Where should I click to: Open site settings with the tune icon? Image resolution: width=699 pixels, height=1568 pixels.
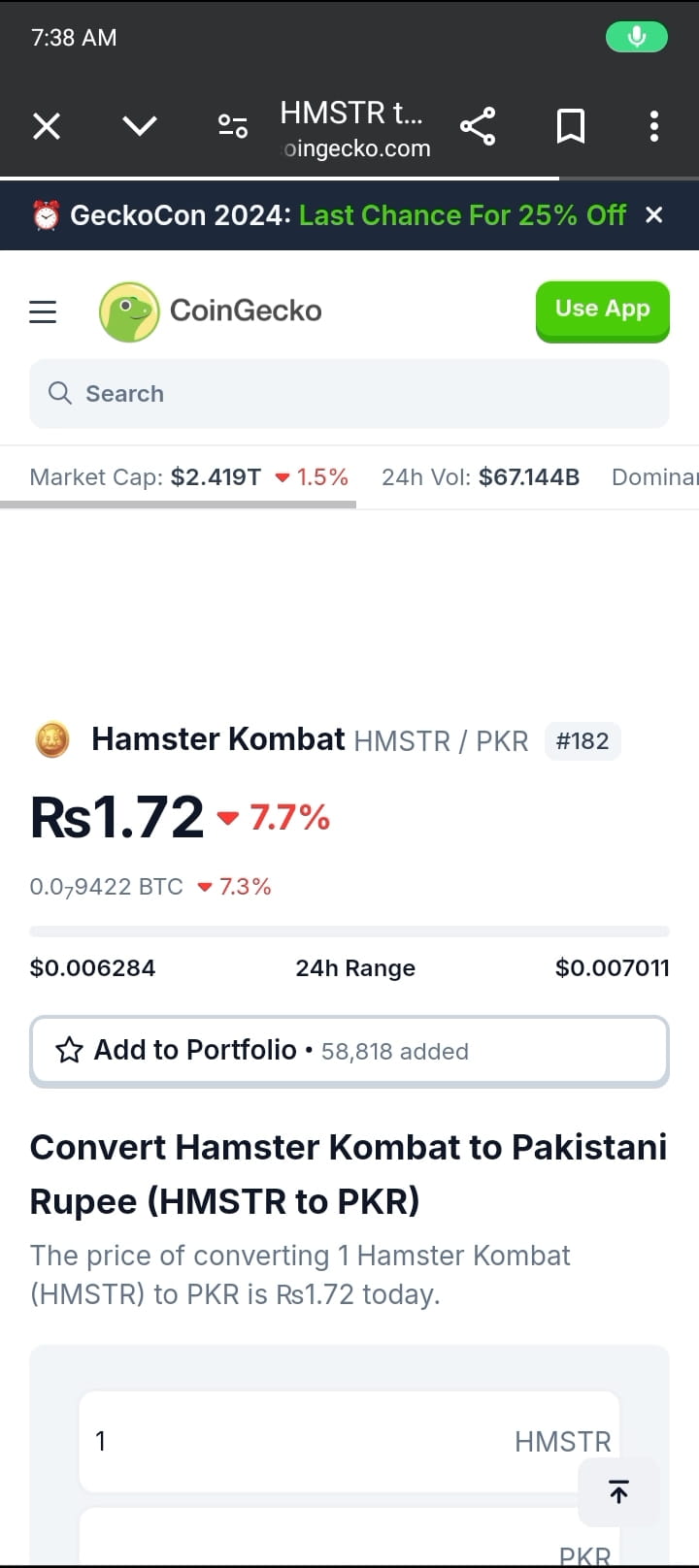[232, 125]
